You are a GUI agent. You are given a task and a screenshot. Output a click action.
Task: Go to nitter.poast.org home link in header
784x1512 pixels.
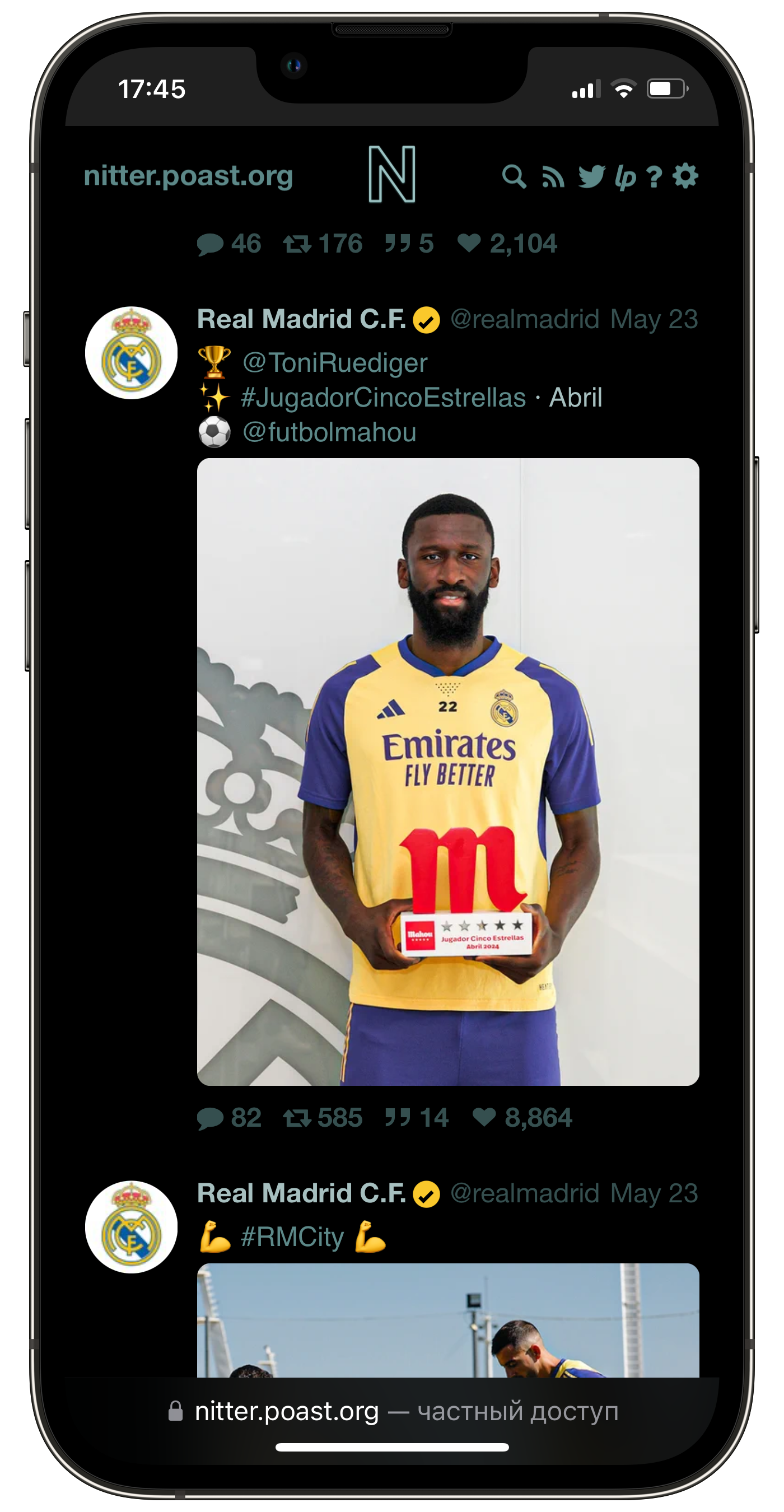point(188,175)
